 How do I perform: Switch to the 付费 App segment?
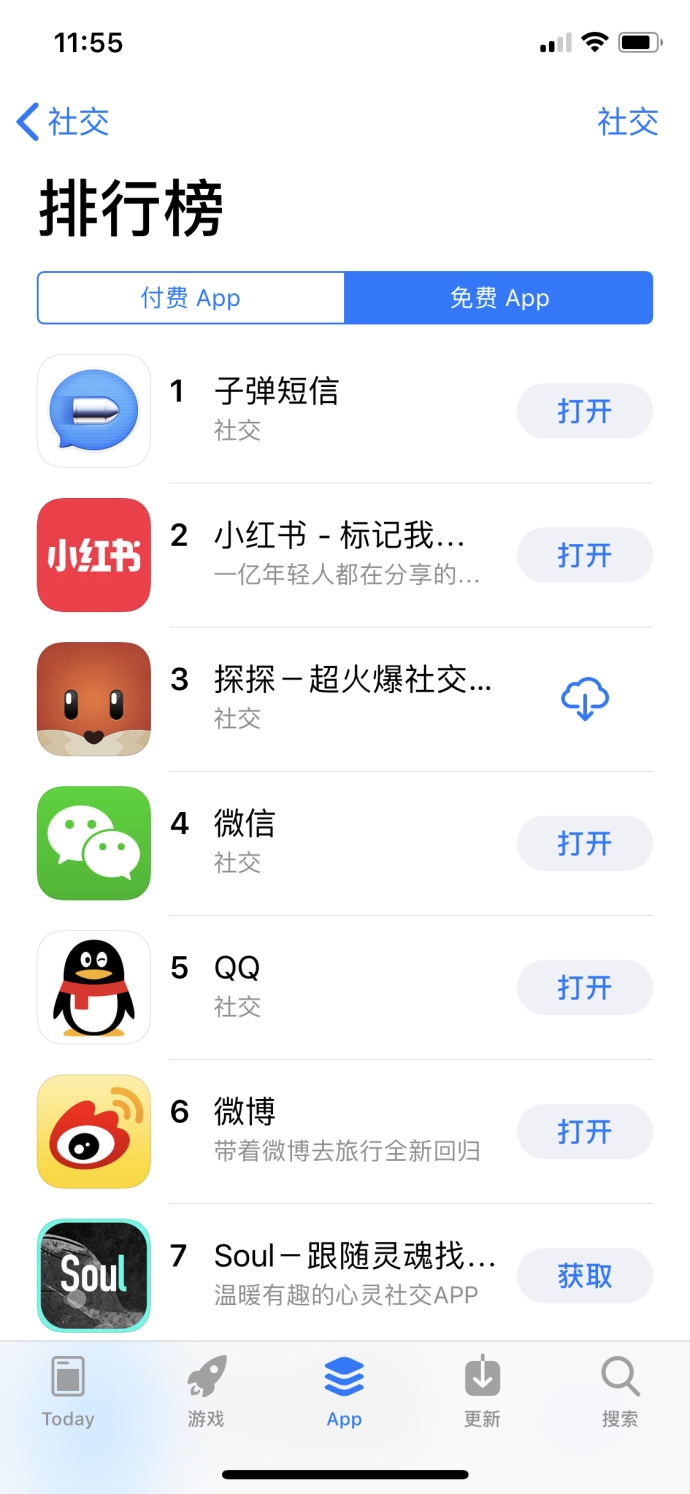[191, 298]
